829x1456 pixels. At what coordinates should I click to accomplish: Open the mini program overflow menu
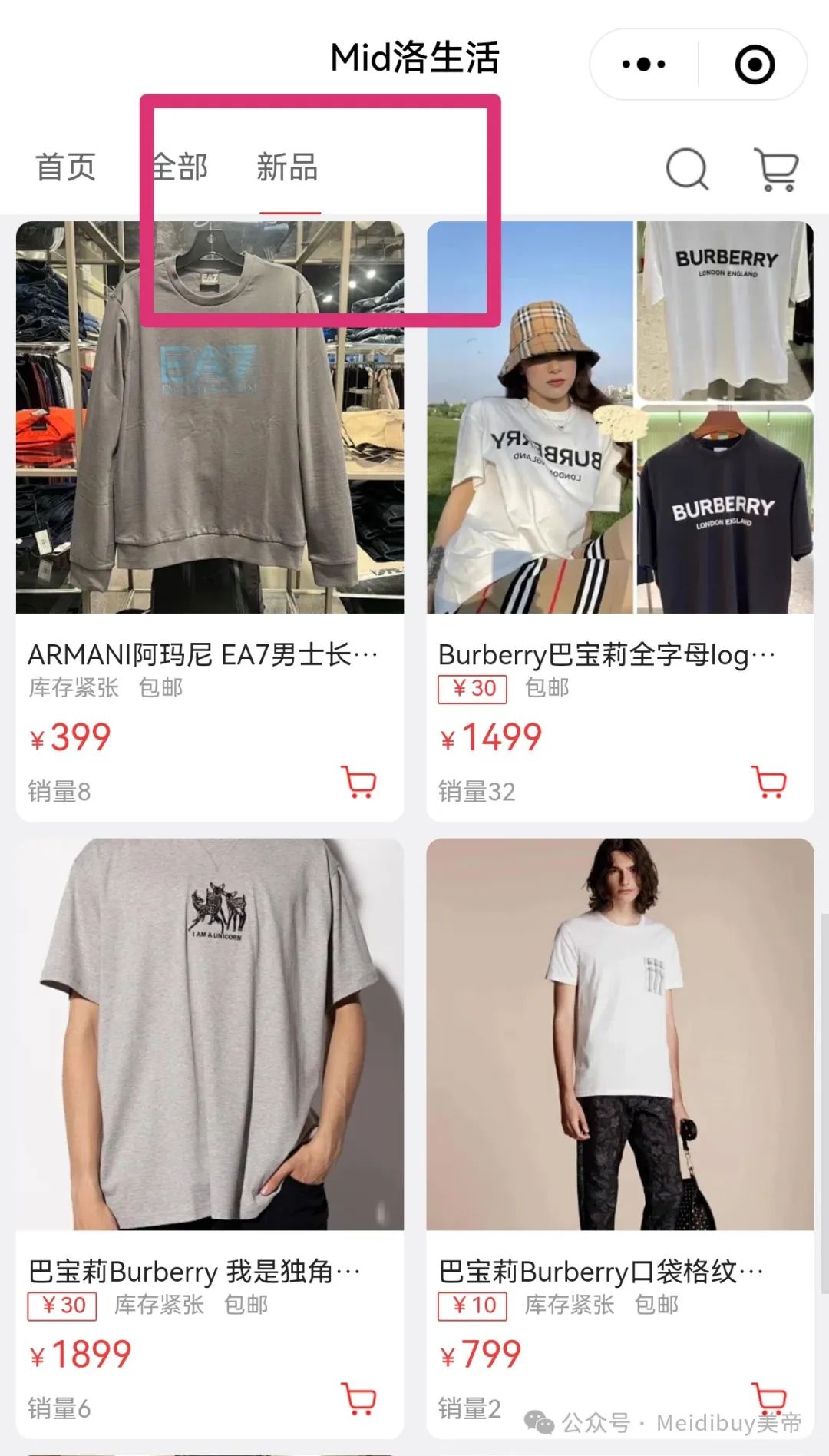pos(643,65)
